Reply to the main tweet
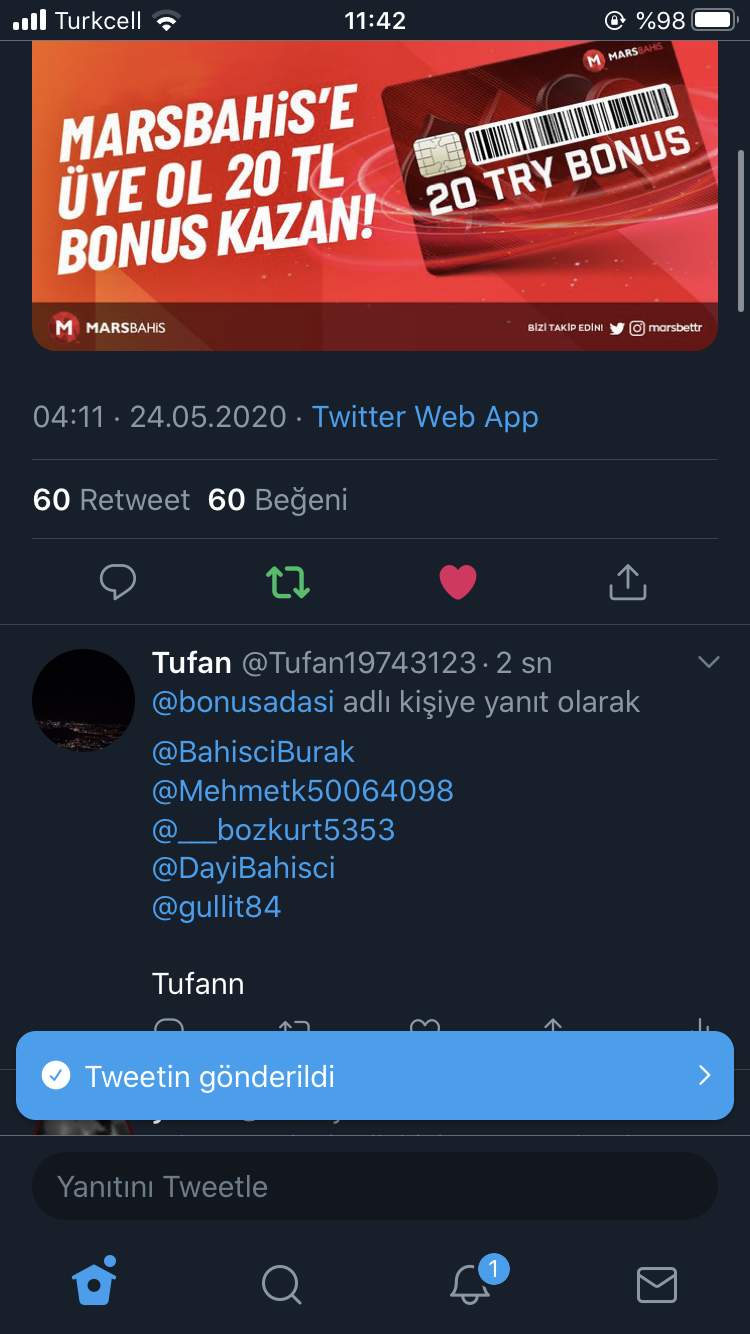This screenshot has height=1334, width=750. tap(118, 582)
